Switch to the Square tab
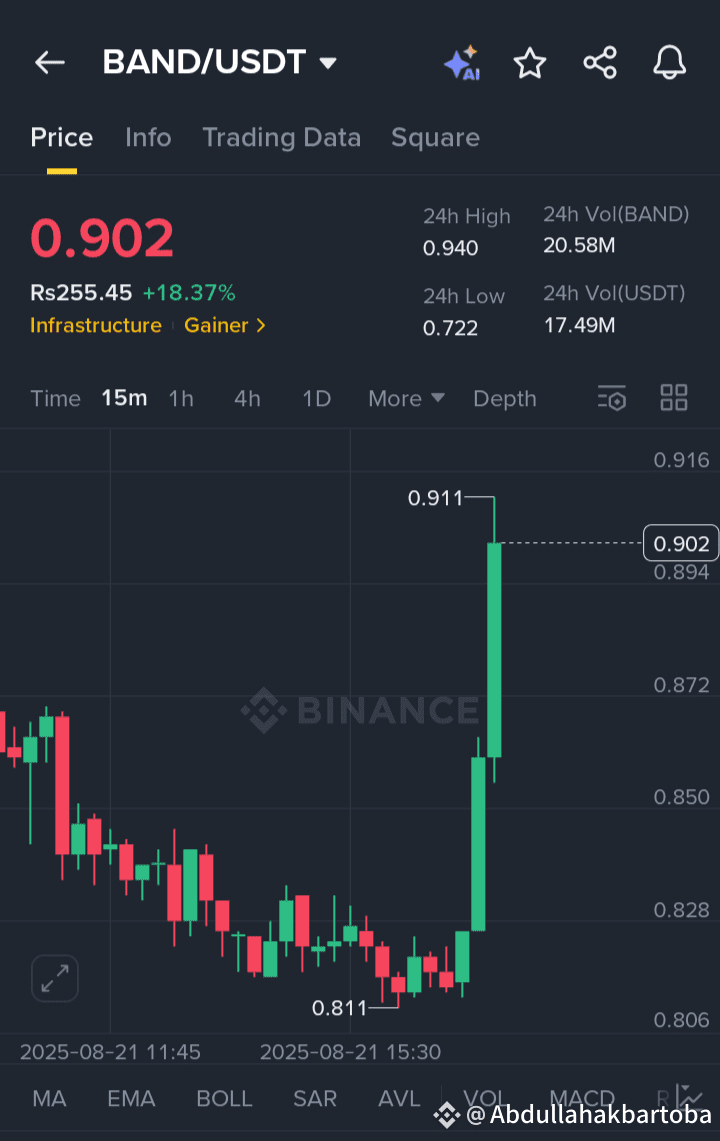 [435, 138]
